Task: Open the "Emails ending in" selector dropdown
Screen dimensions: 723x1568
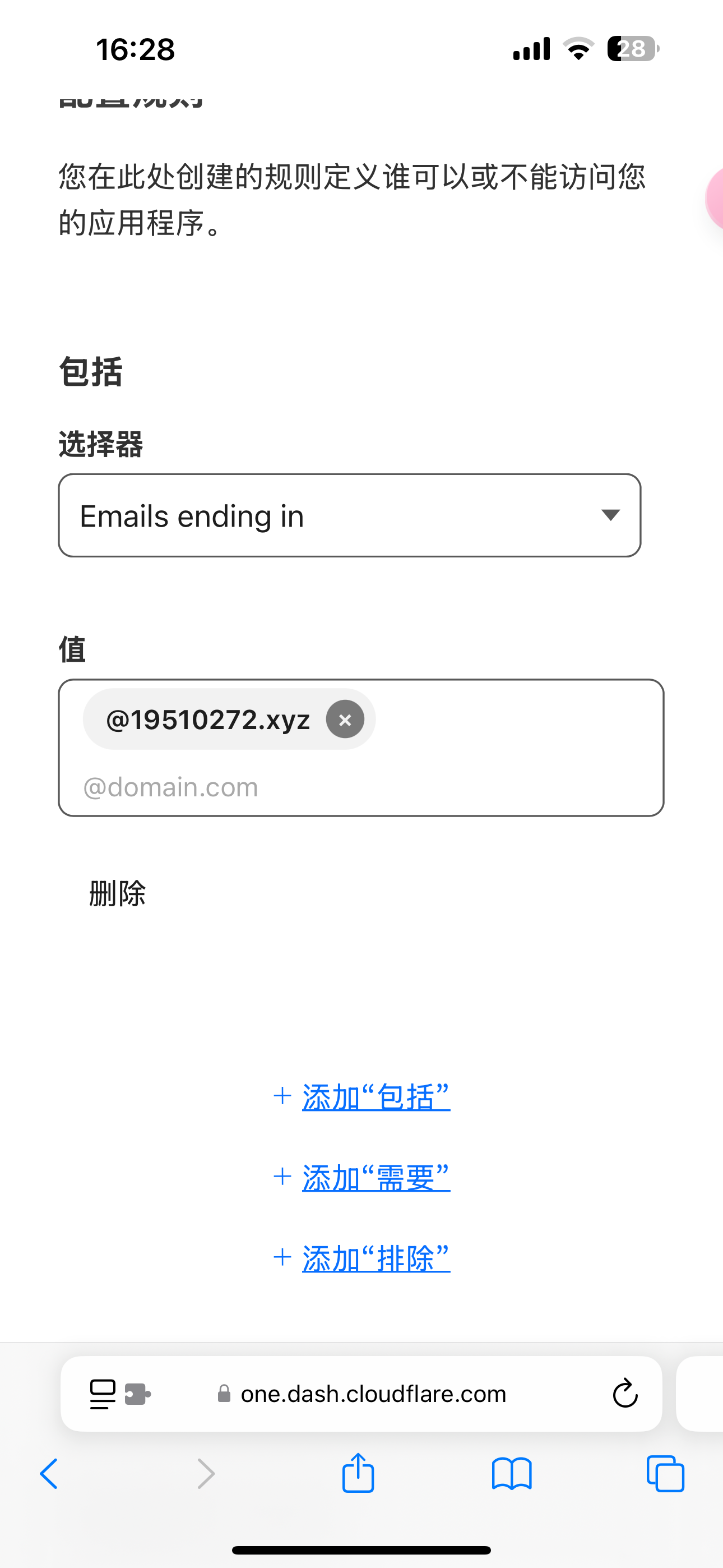Action: pyautogui.click(x=349, y=515)
